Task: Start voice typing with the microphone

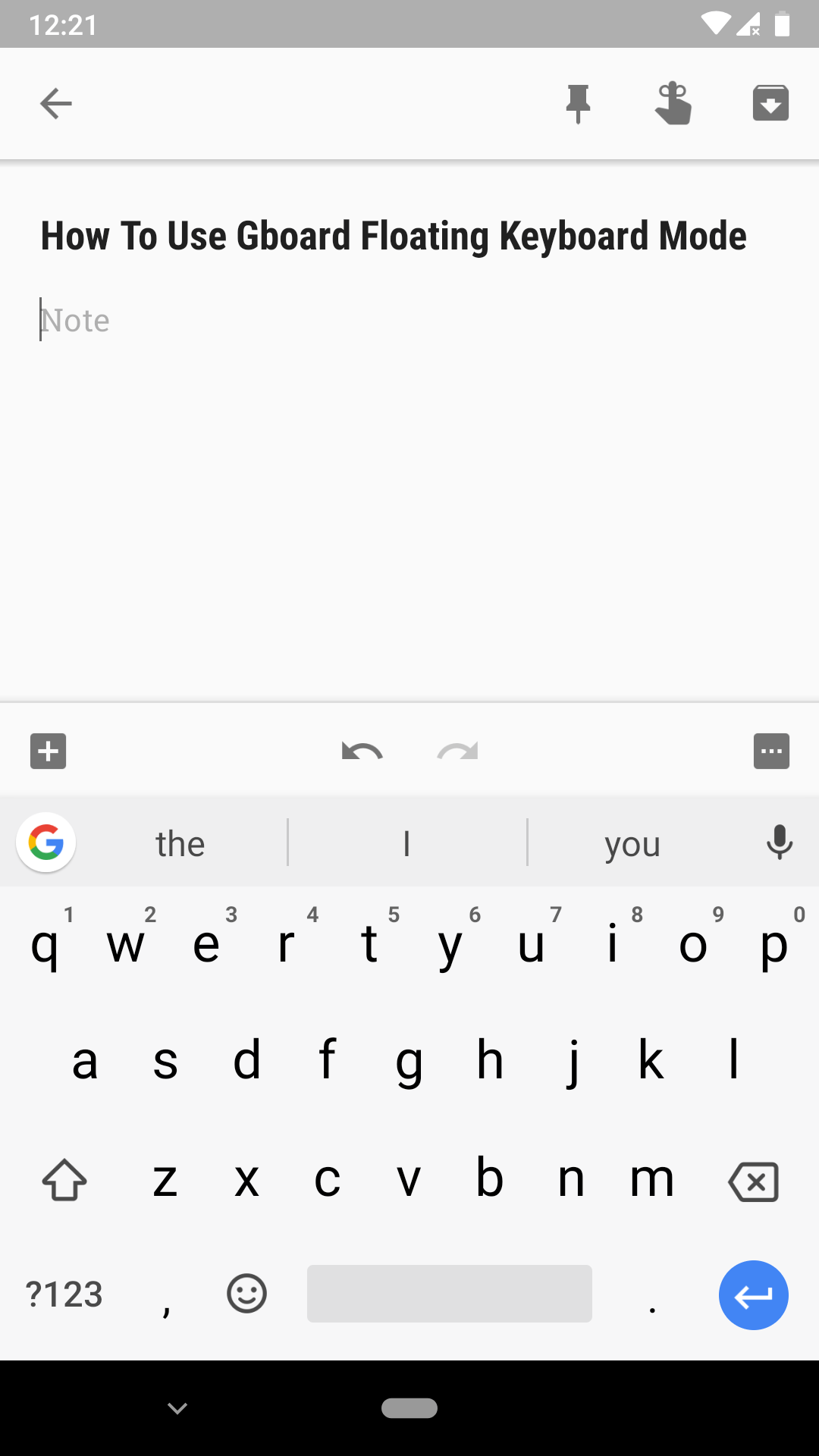Action: click(779, 843)
